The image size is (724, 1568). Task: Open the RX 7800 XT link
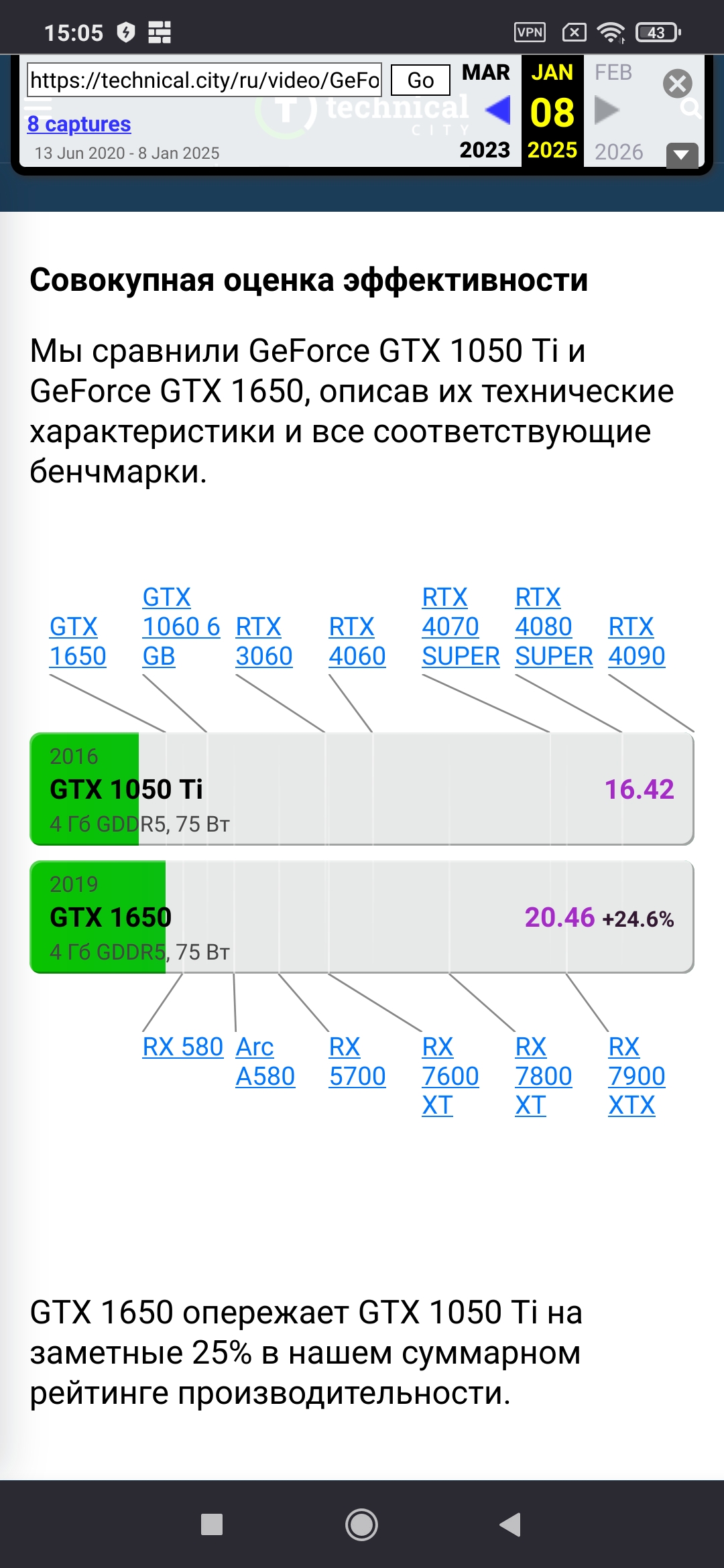543,1075
